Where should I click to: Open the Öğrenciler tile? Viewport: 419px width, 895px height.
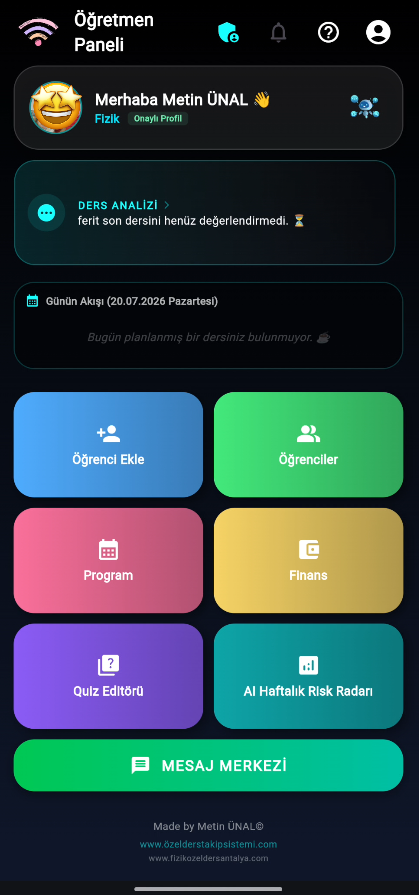pos(308,445)
